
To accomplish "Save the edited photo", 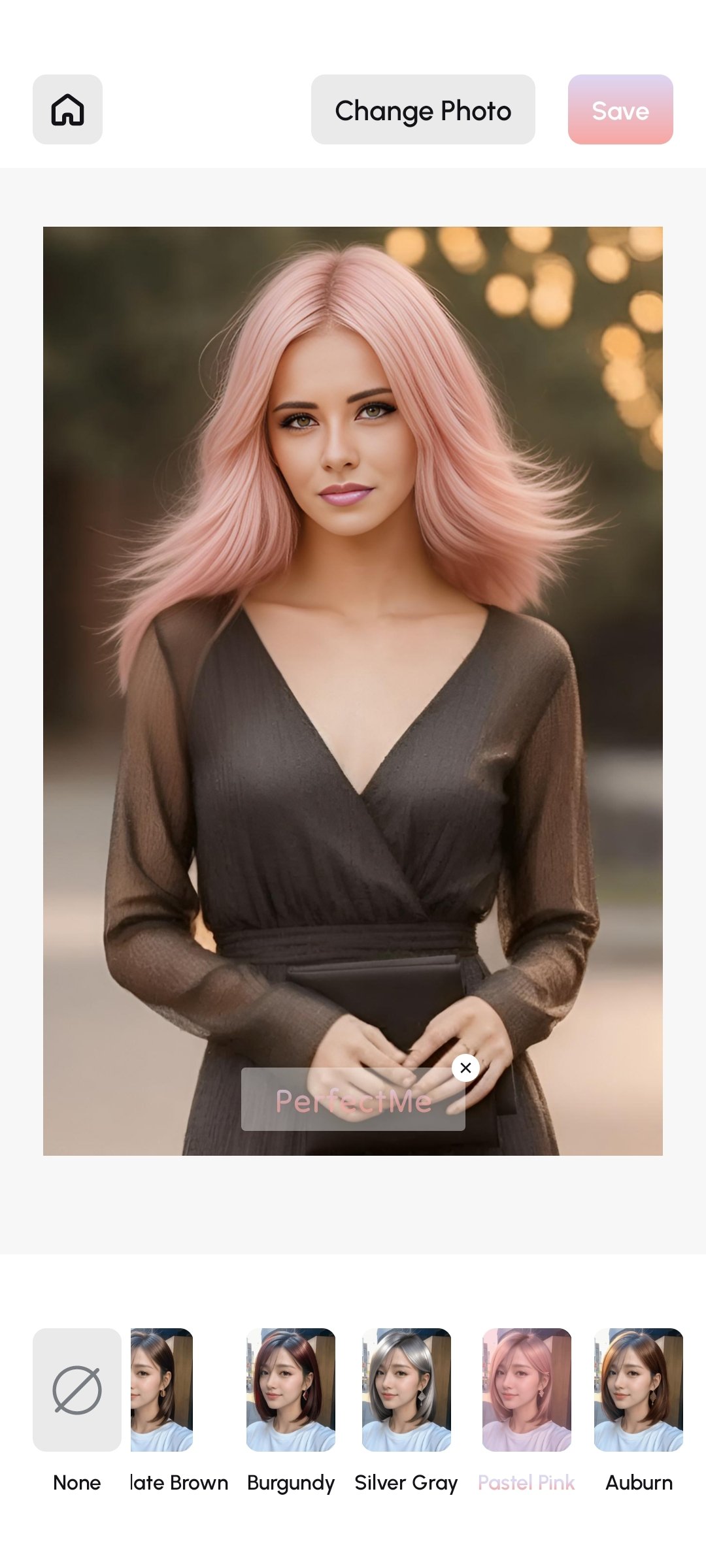I will pos(620,109).
